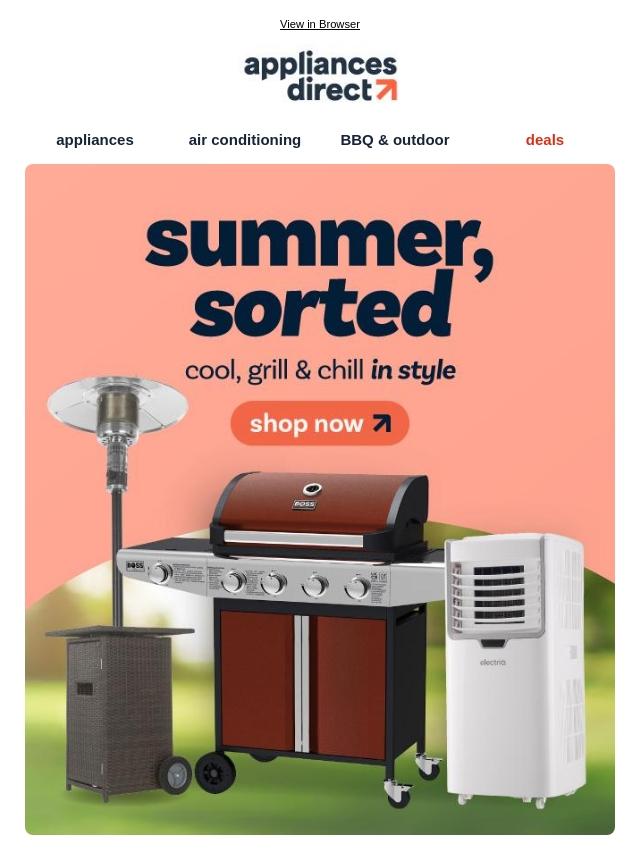
Task: Open the View in Browser link
Action: coord(319,24)
